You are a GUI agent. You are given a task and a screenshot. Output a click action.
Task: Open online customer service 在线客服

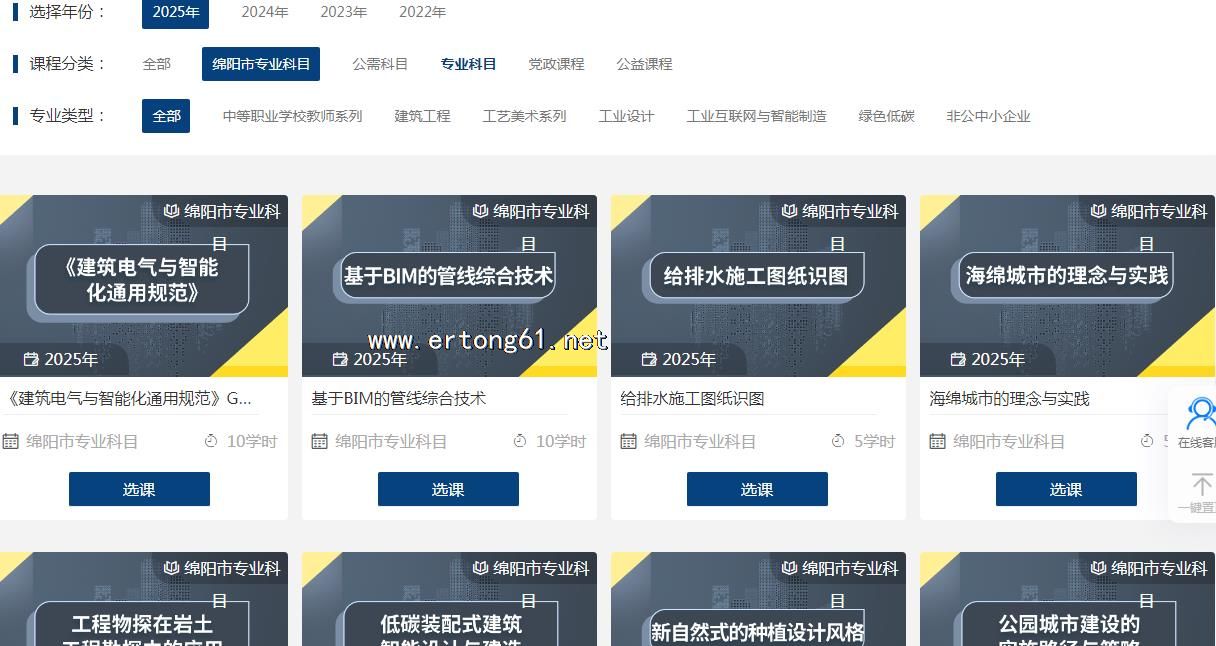(1198, 422)
